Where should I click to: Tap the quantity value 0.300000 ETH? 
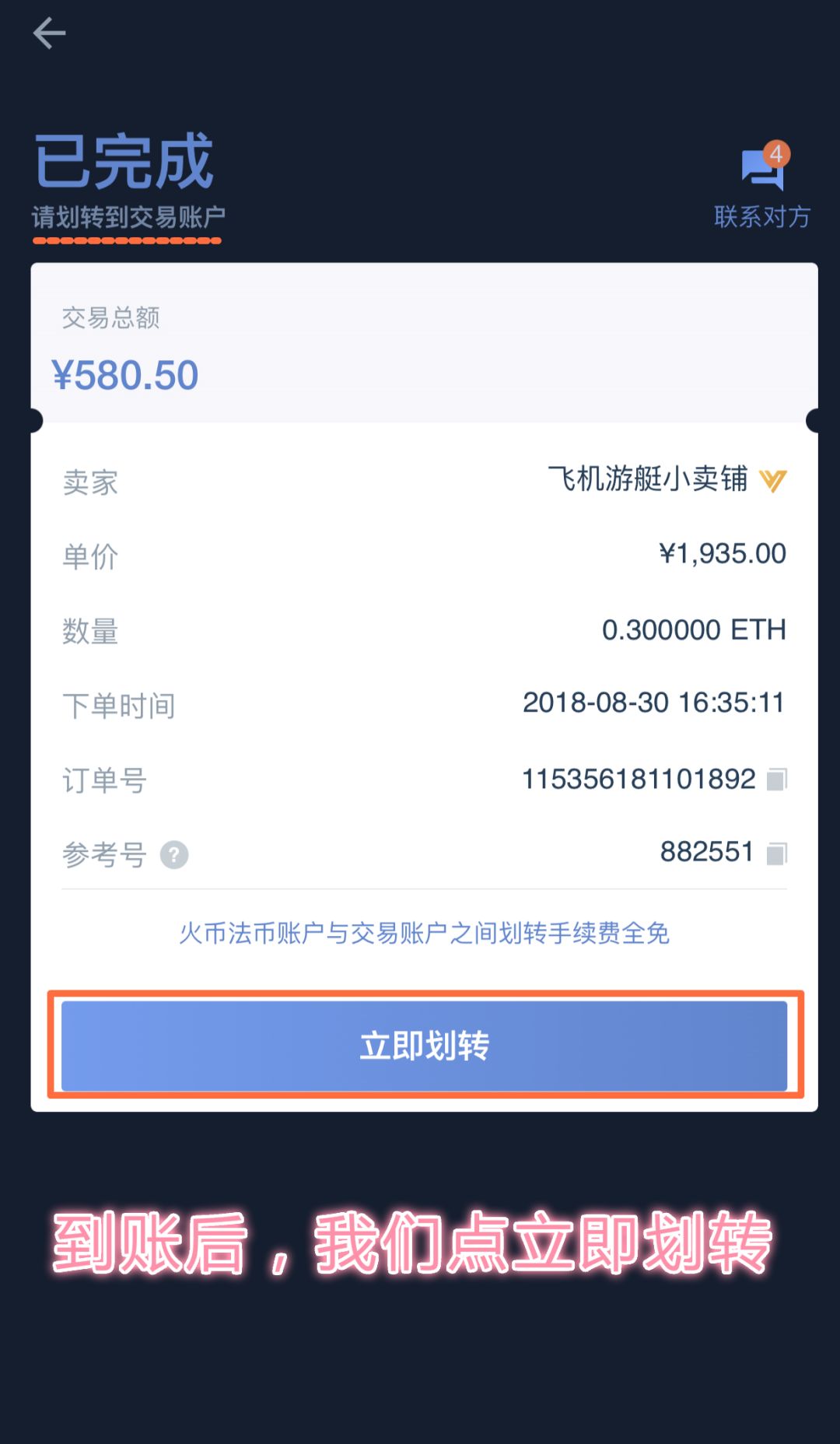(x=695, y=630)
